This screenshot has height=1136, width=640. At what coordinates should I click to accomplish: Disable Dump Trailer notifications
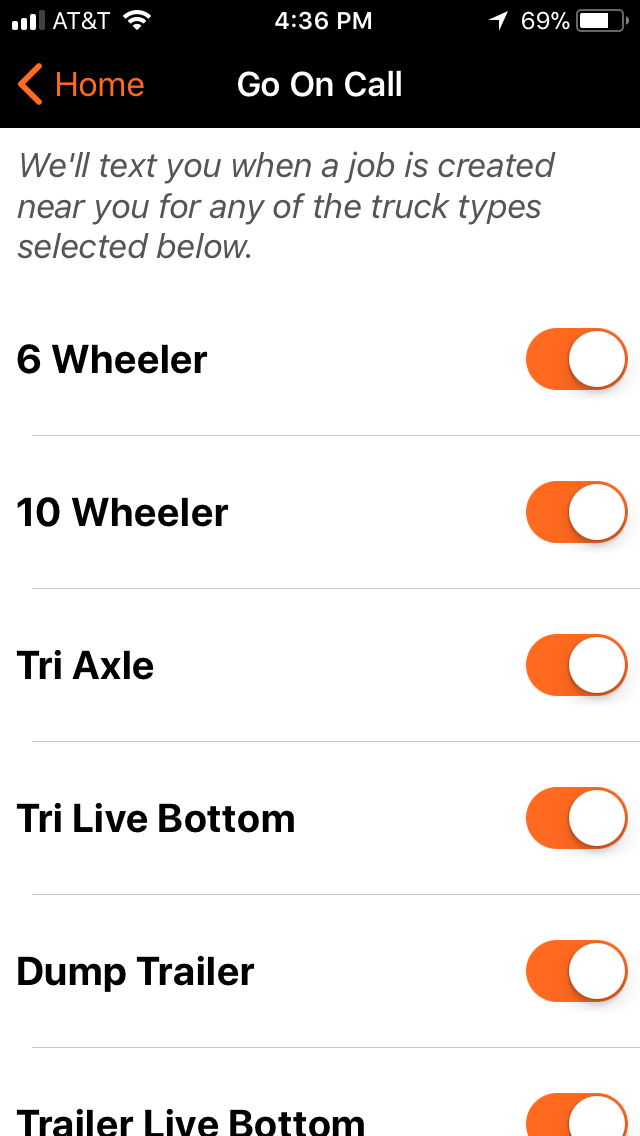coord(577,971)
